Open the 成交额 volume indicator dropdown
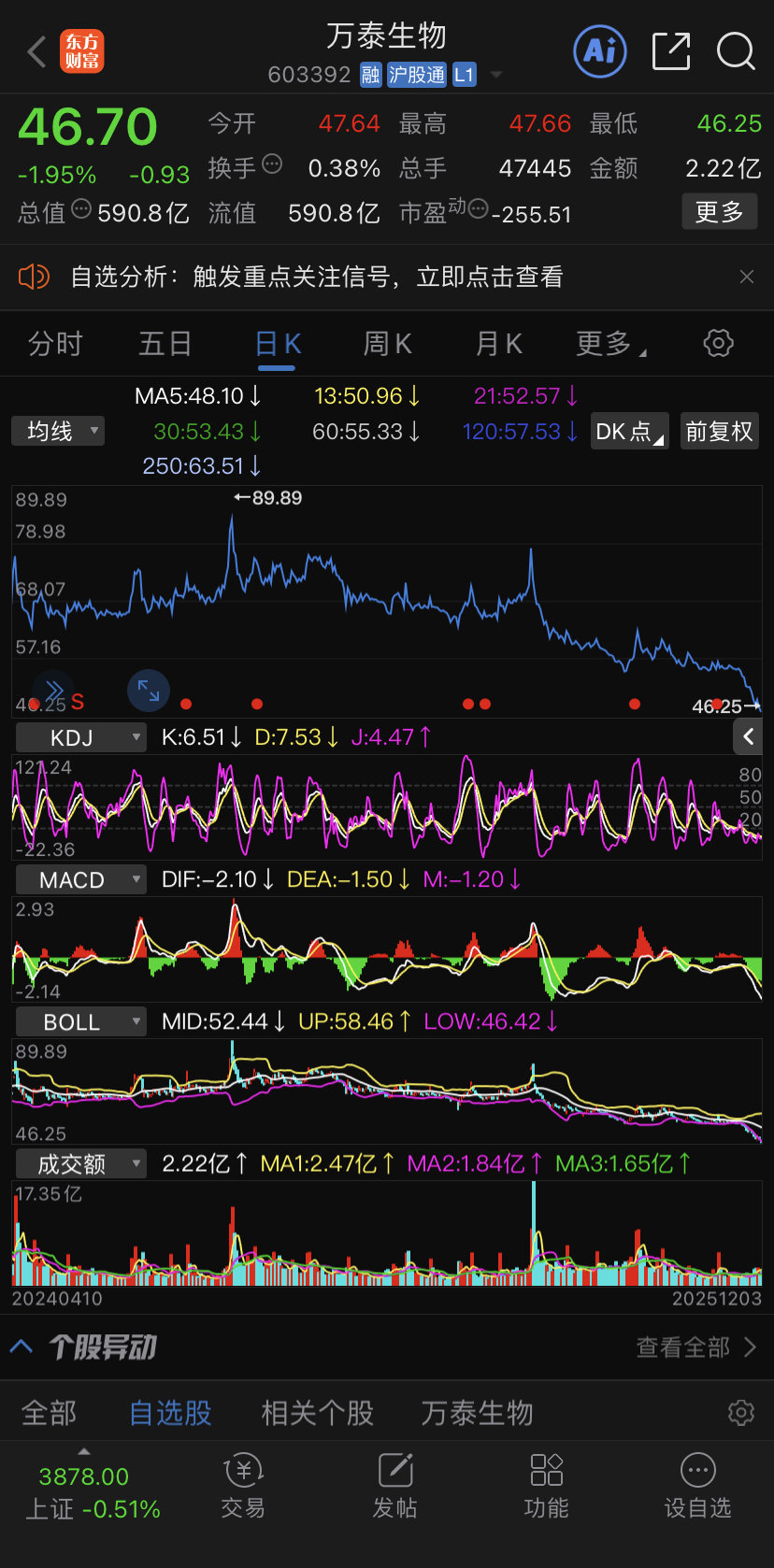 pos(81,1163)
